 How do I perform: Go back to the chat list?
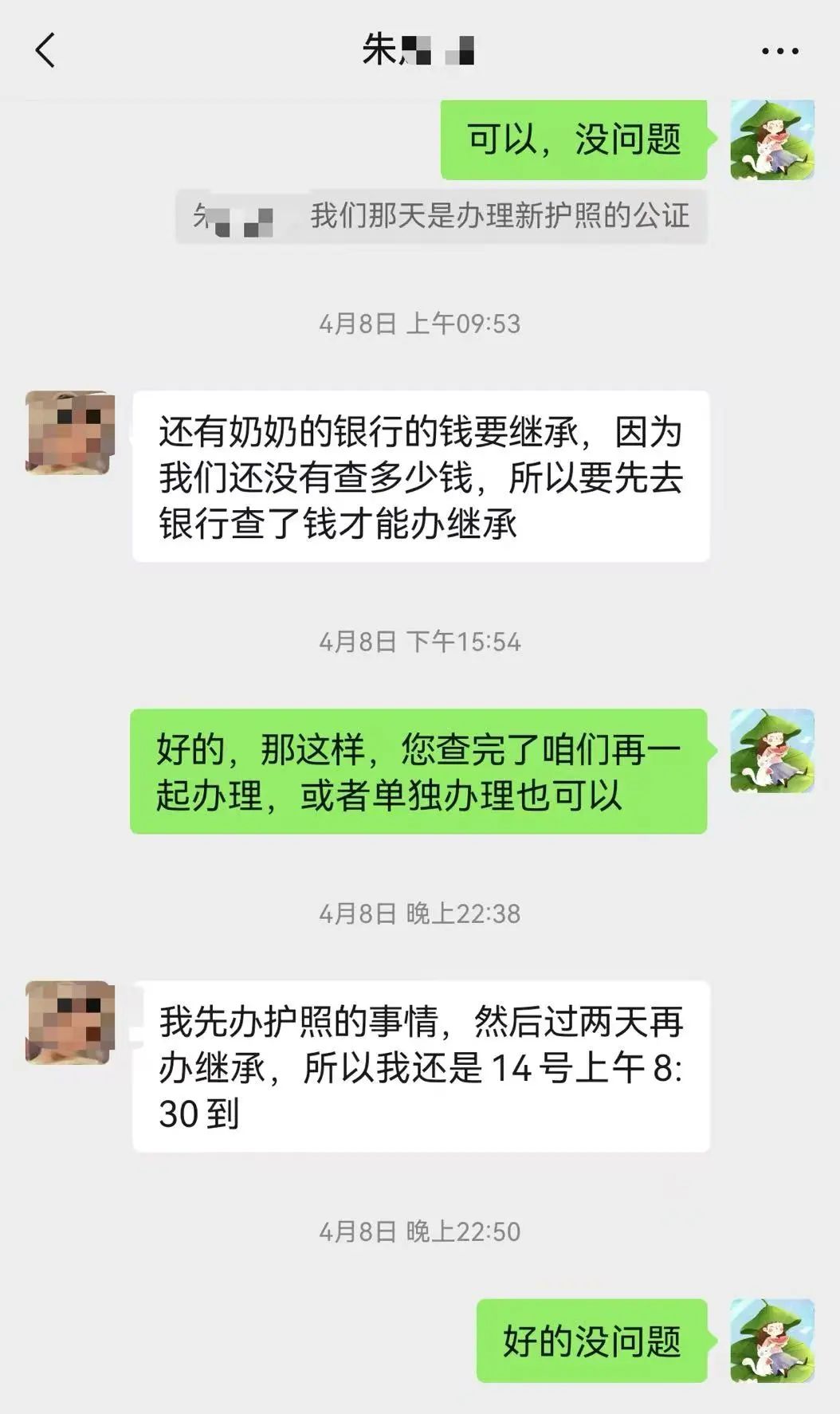pyautogui.click(x=46, y=50)
